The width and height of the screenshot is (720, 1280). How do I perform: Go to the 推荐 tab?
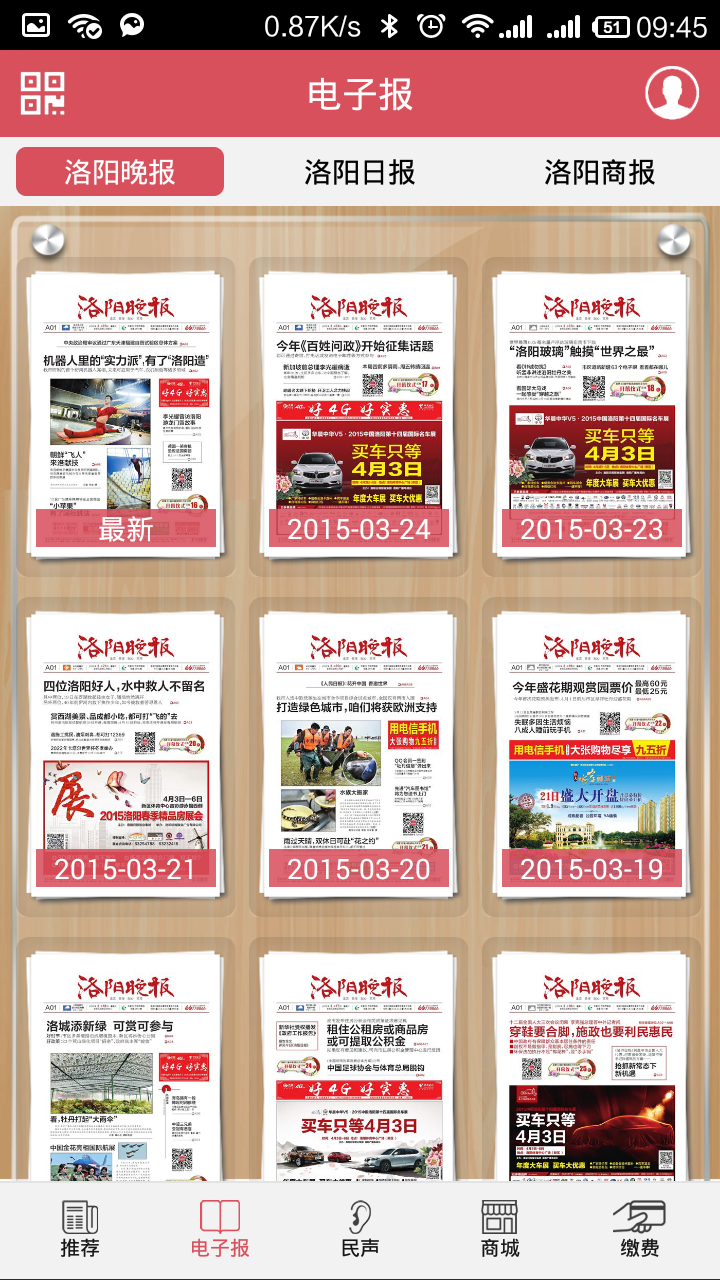80,1230
